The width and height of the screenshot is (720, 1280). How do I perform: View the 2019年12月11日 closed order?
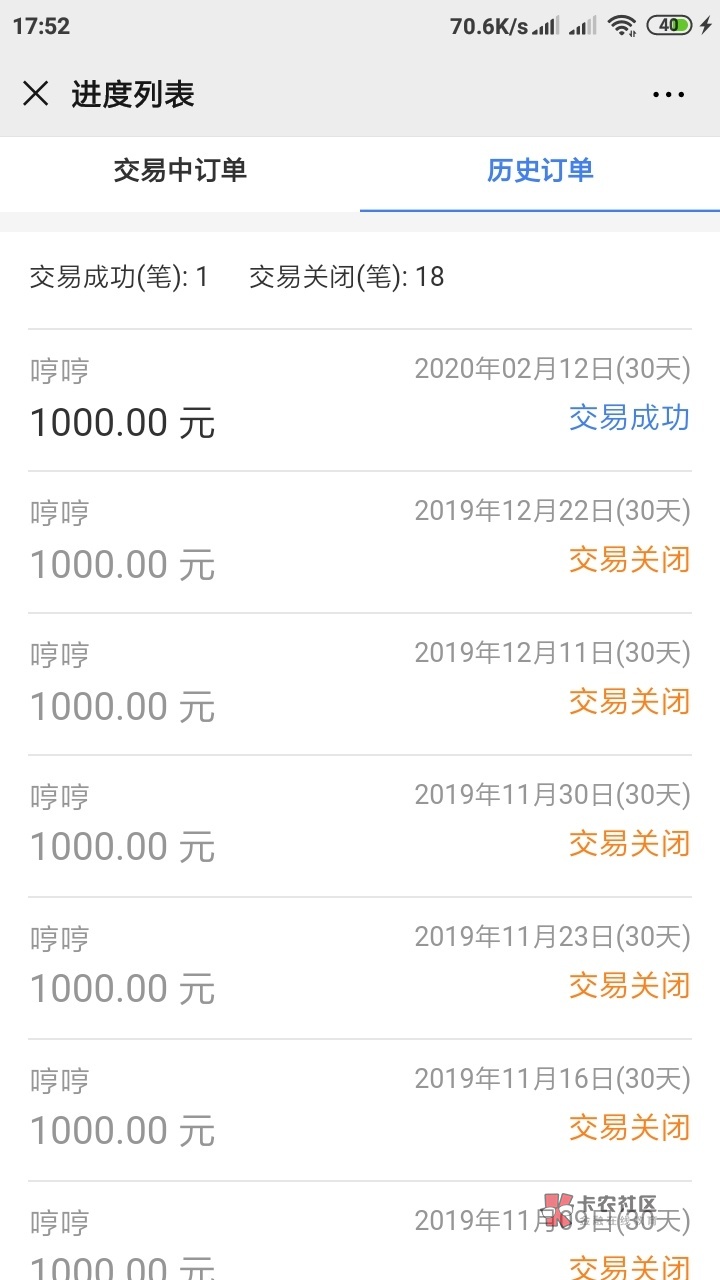pyautogui.click(x=360, y=684)
